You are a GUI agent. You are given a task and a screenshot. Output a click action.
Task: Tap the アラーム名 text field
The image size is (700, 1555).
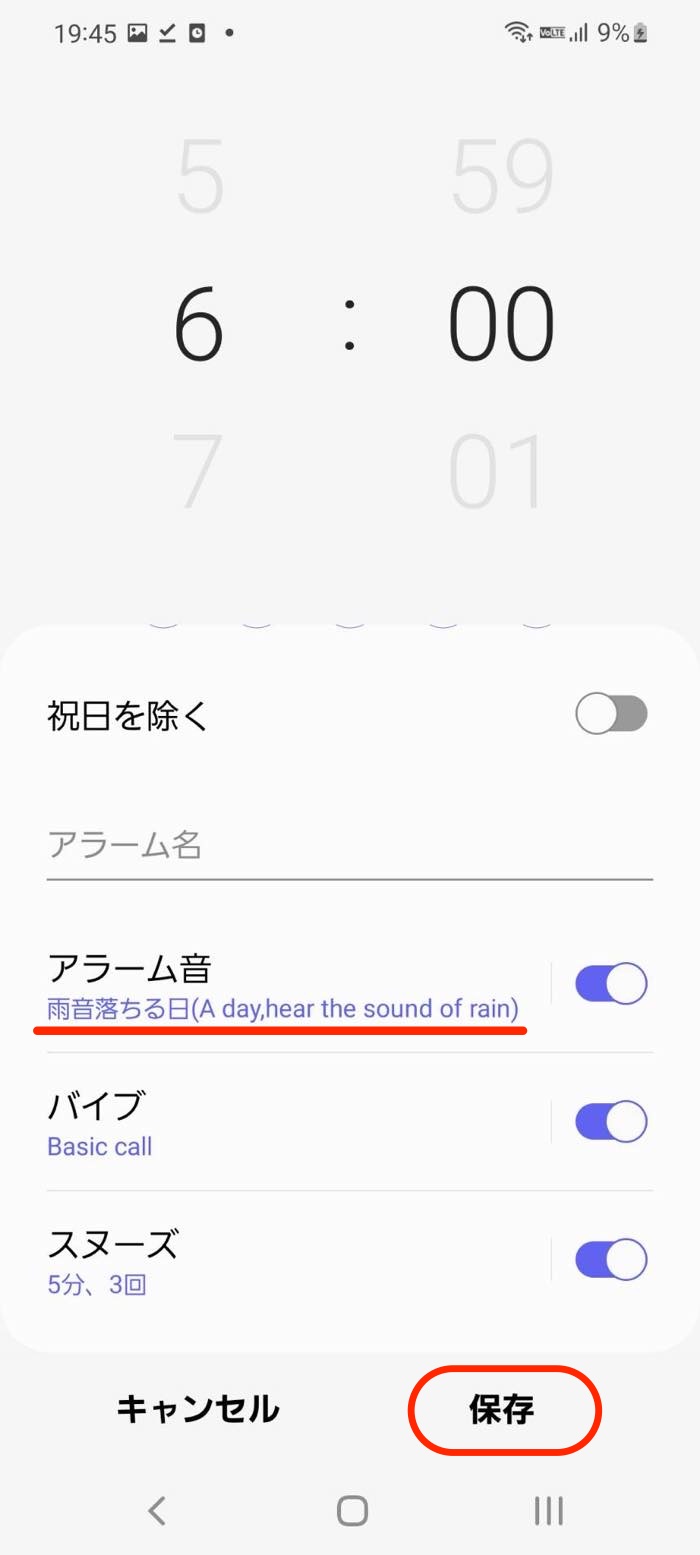(349, 847)
